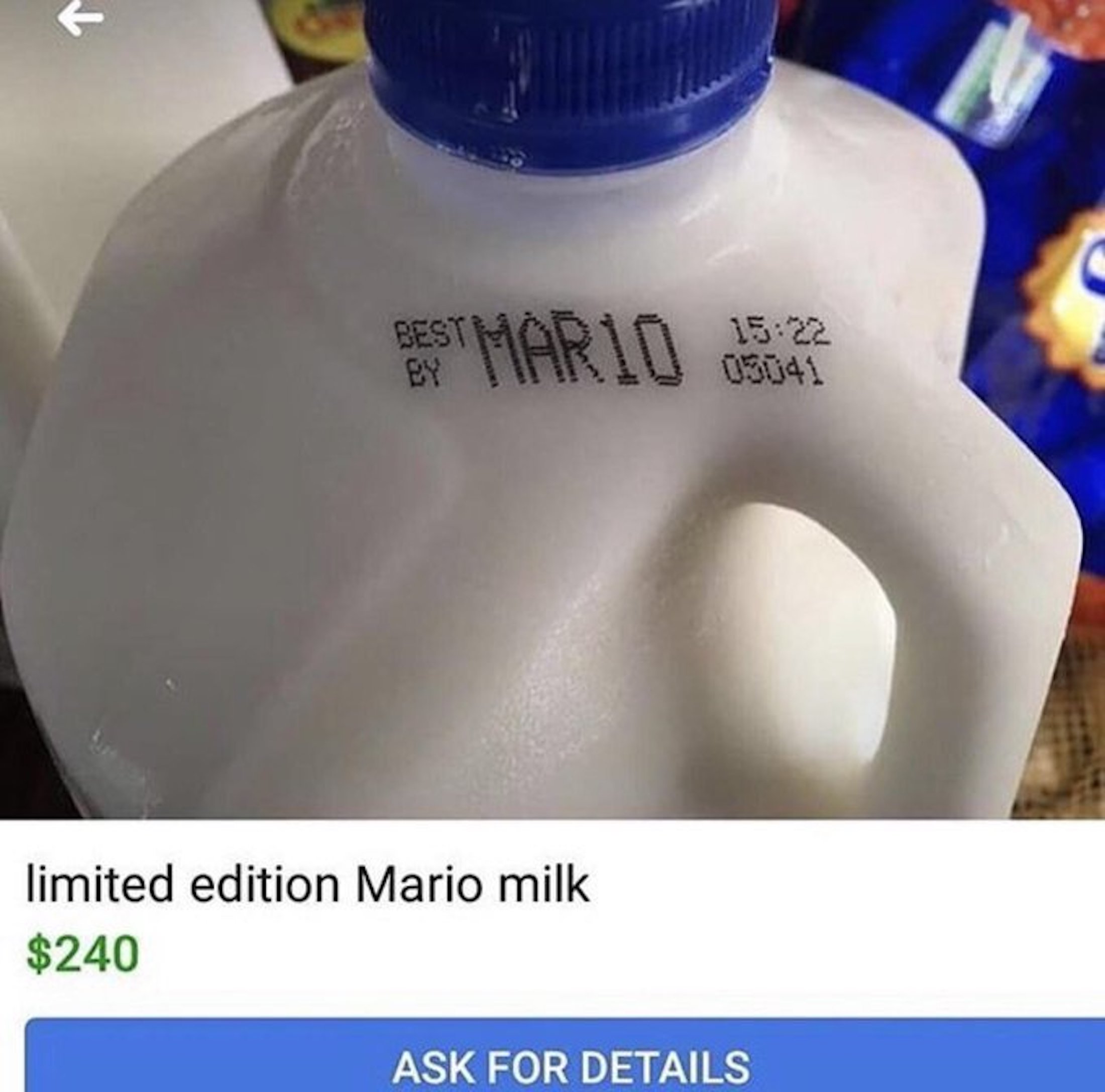Tap the Ask for Details button
Image resolution: width=1105 pixels, height=1092 pixels.
click(570, 1065)
